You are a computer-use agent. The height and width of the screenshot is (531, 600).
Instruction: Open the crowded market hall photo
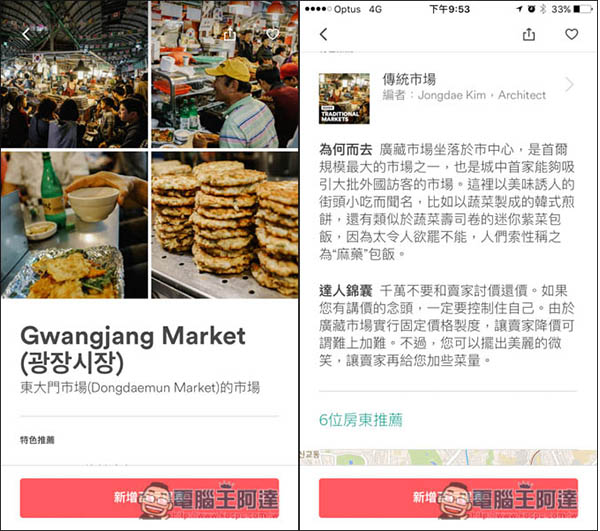(75, 75)
